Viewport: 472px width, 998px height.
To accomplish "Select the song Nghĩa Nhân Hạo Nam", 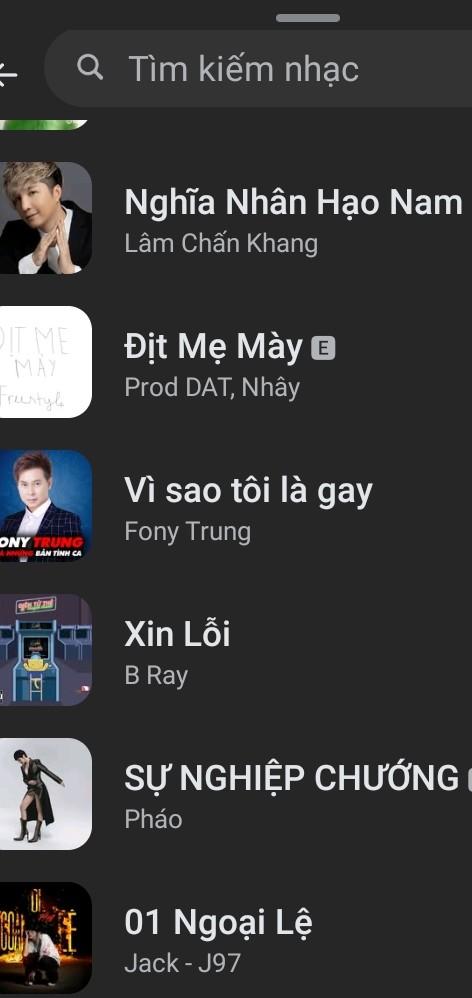I will coord(236,218).
